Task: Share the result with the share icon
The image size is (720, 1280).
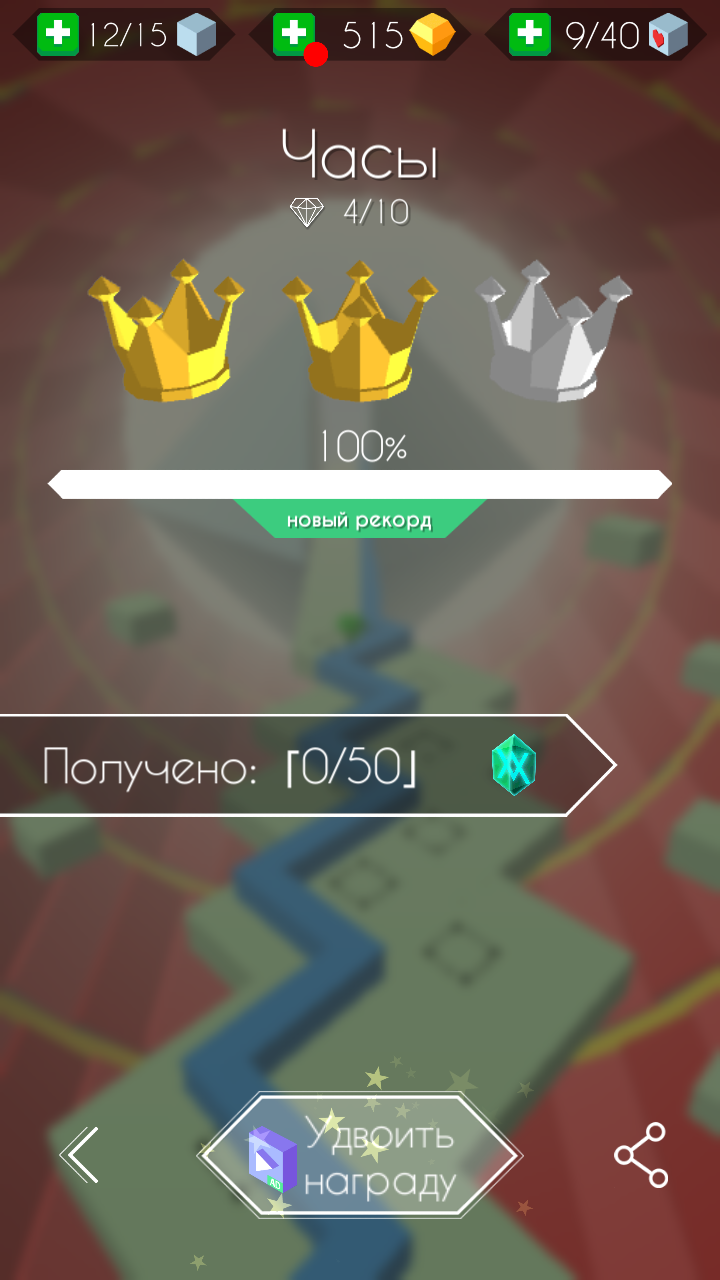Action: click(x=641, y=1155)
